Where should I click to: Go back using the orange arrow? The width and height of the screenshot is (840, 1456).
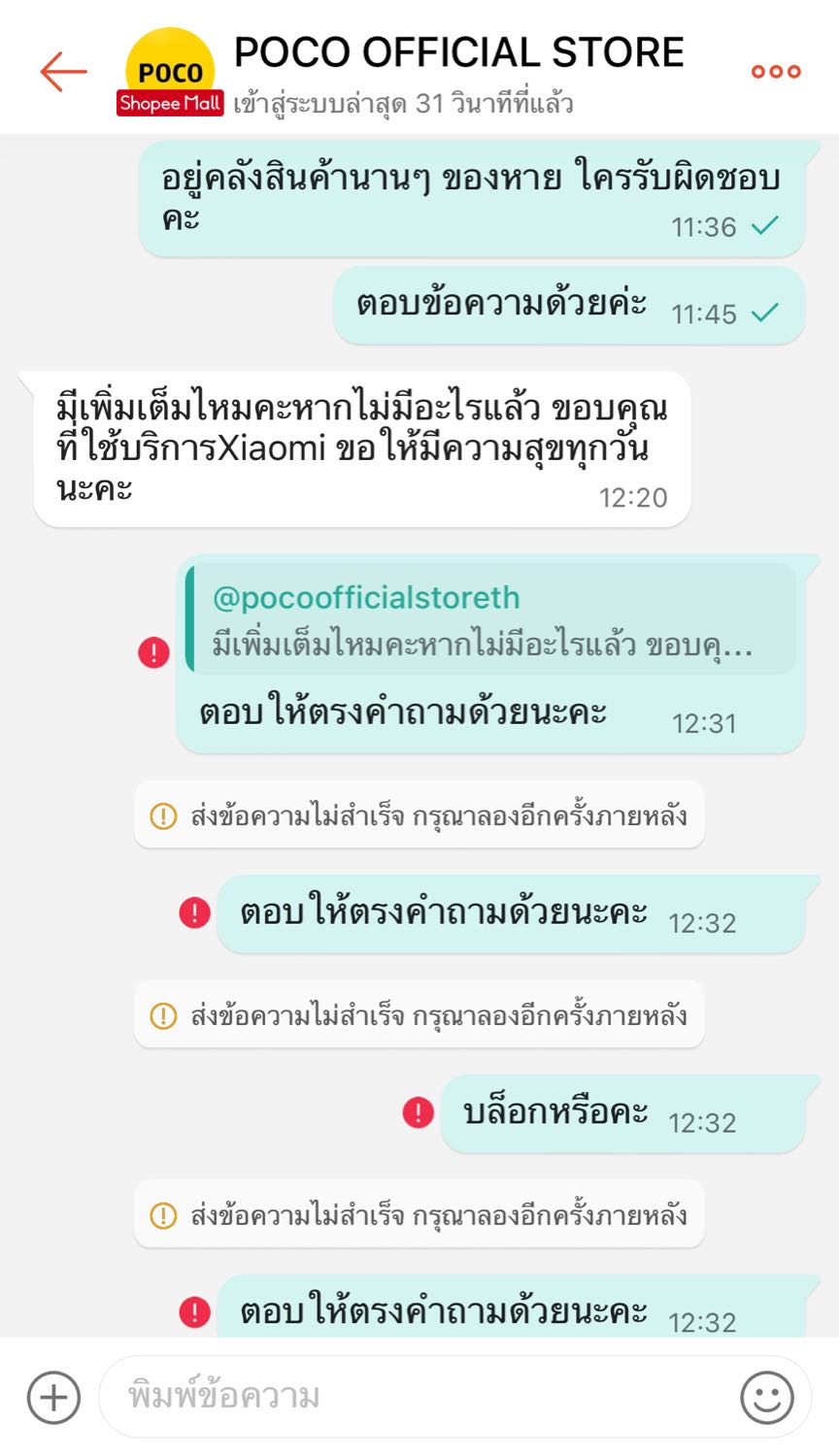pos(64,72)
